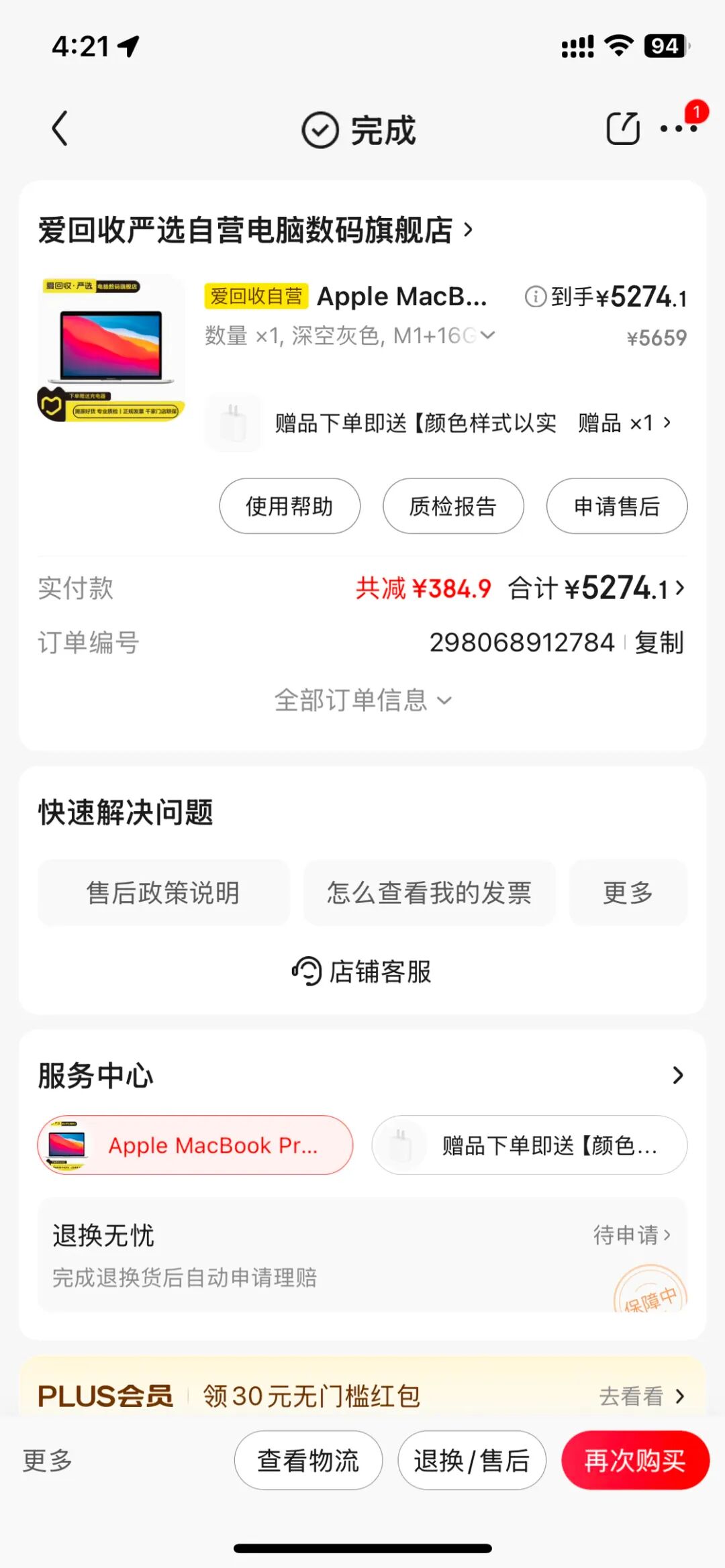
Task: Expand 全部订单信息
Action: coord(362,700)
